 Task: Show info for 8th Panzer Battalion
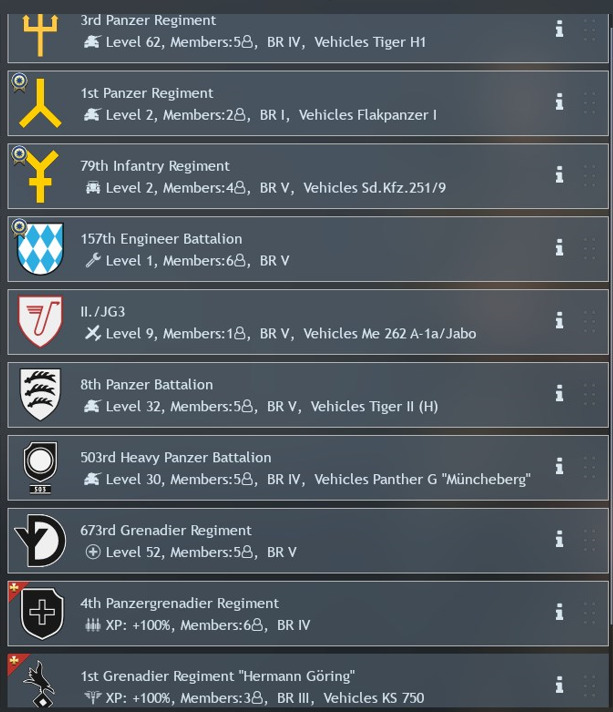point(559,394)
